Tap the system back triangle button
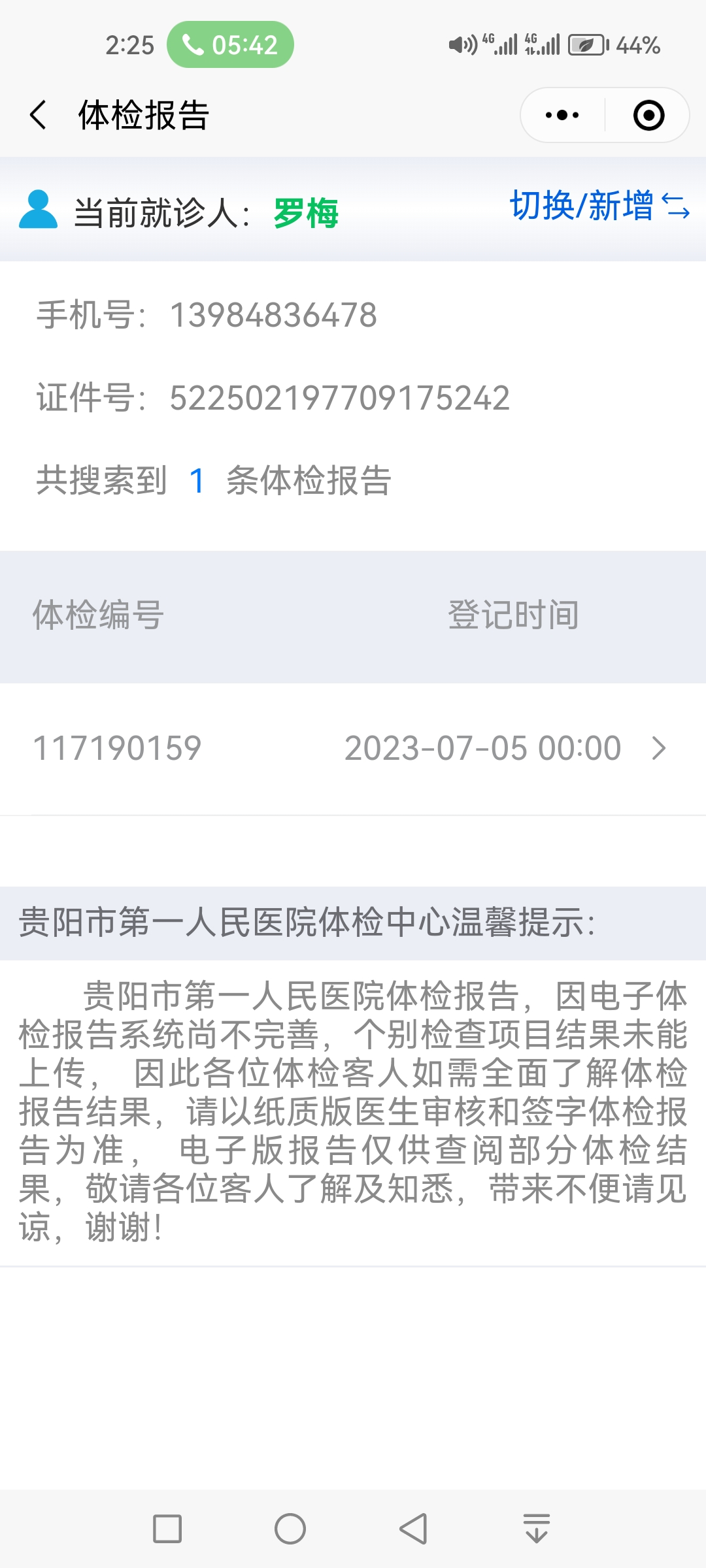Image resolution: width=706 pixels, height=1568 pixels. click(413, 1529)
